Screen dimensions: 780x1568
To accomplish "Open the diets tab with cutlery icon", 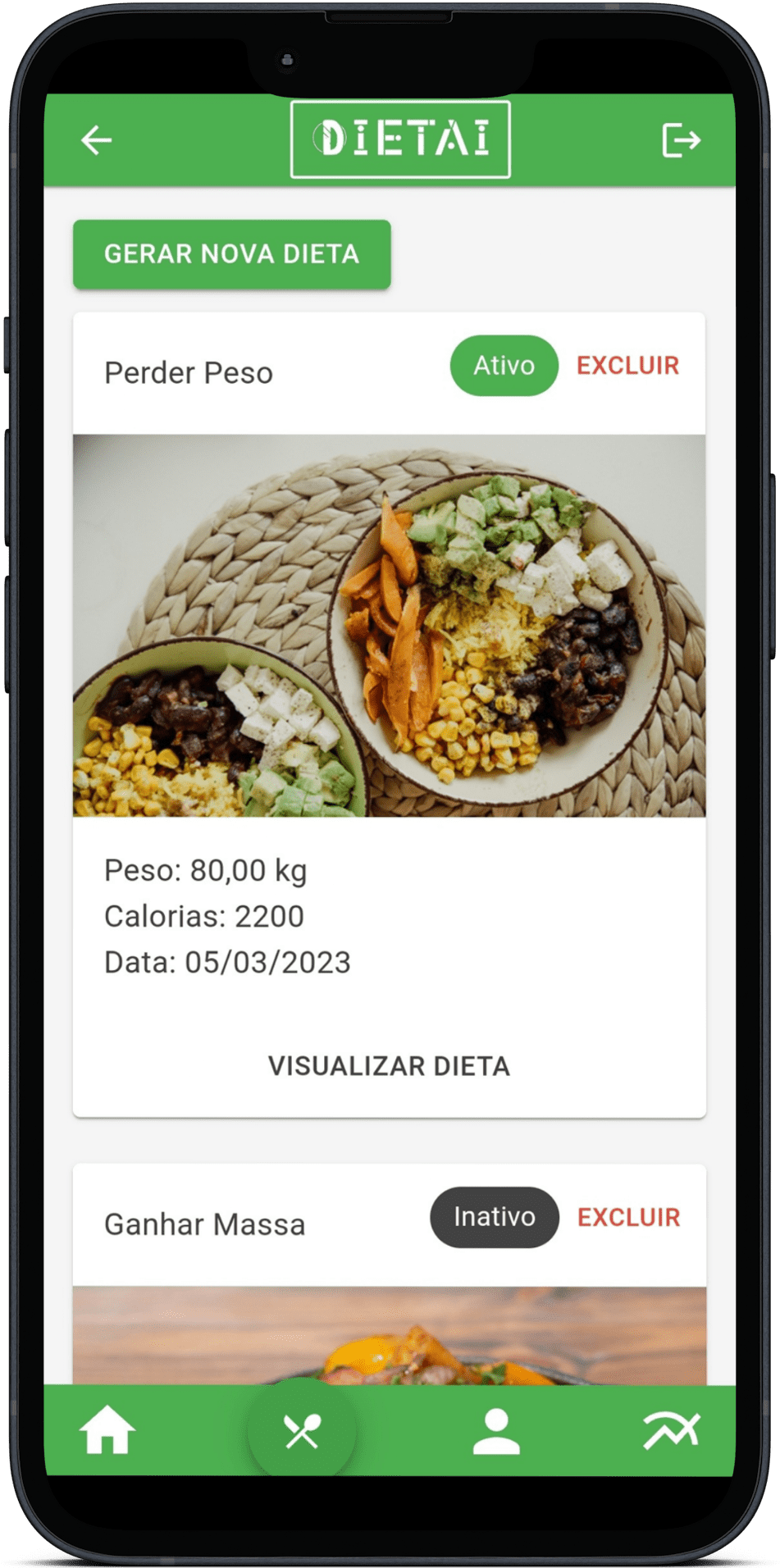I will 302,1432.
